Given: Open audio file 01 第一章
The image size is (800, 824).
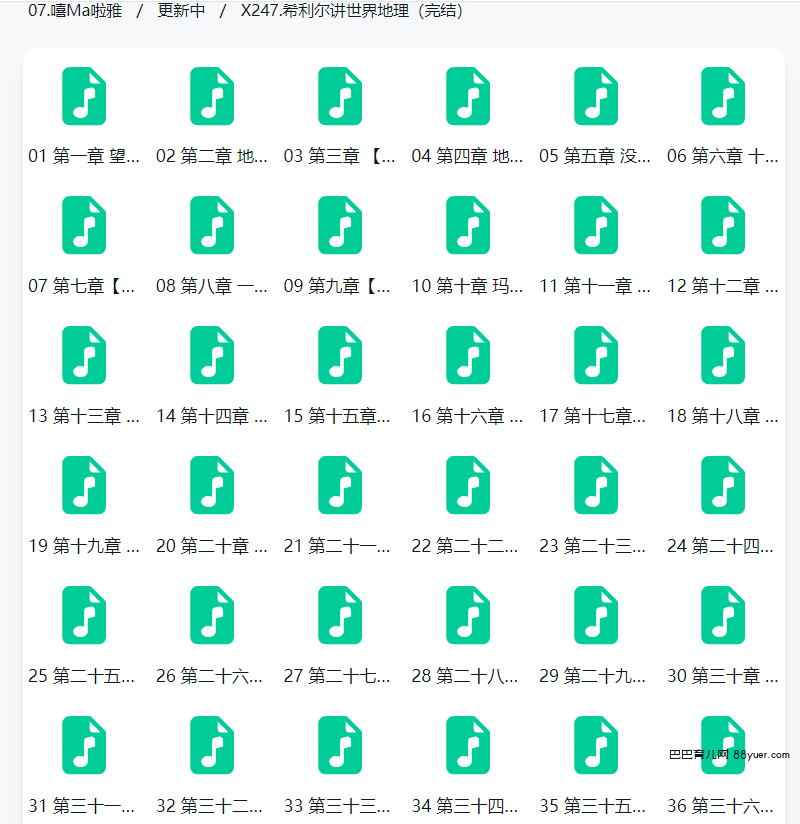Looking at the screenshot, I should point(84,97).
